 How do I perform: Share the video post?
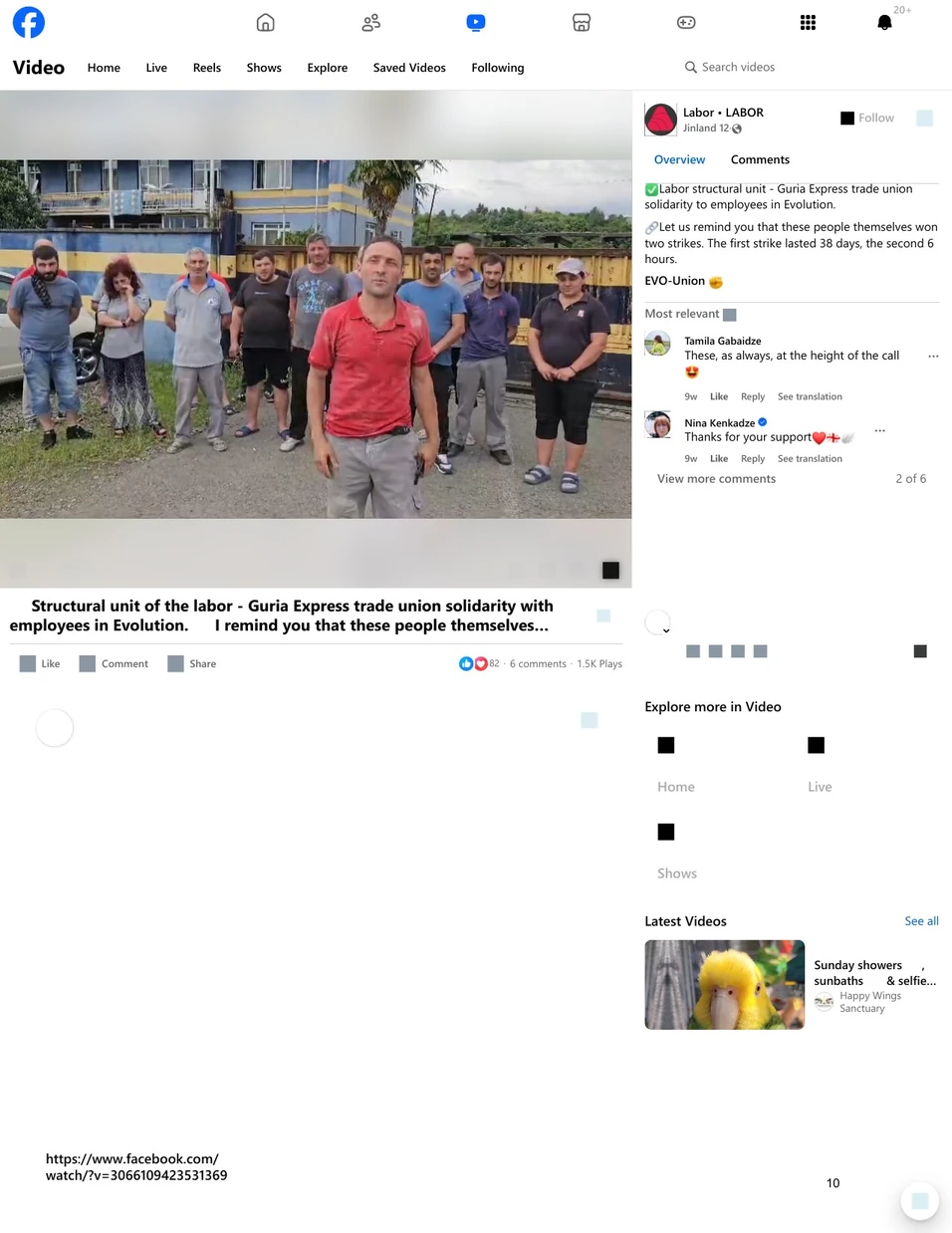click(x=192, y=663)
